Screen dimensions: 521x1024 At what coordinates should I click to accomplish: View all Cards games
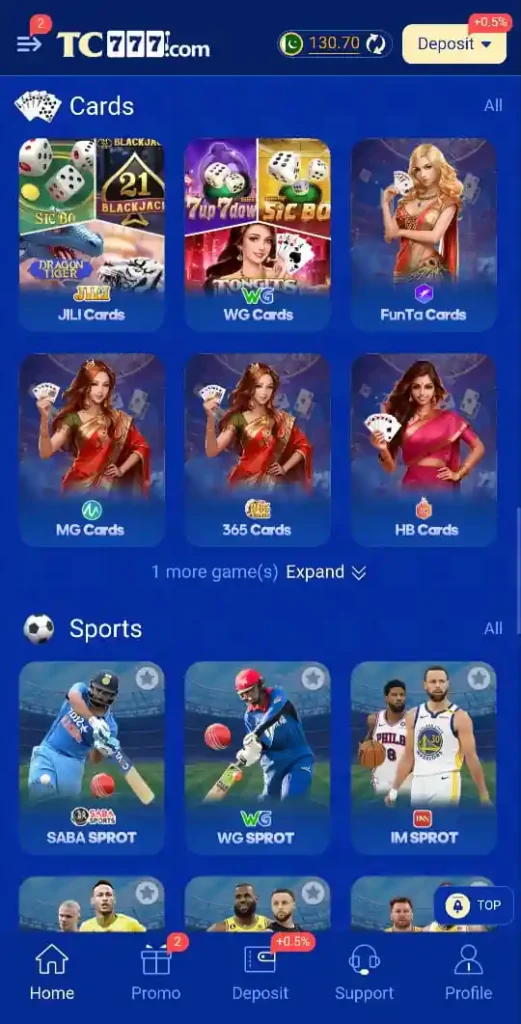[493, 106]
